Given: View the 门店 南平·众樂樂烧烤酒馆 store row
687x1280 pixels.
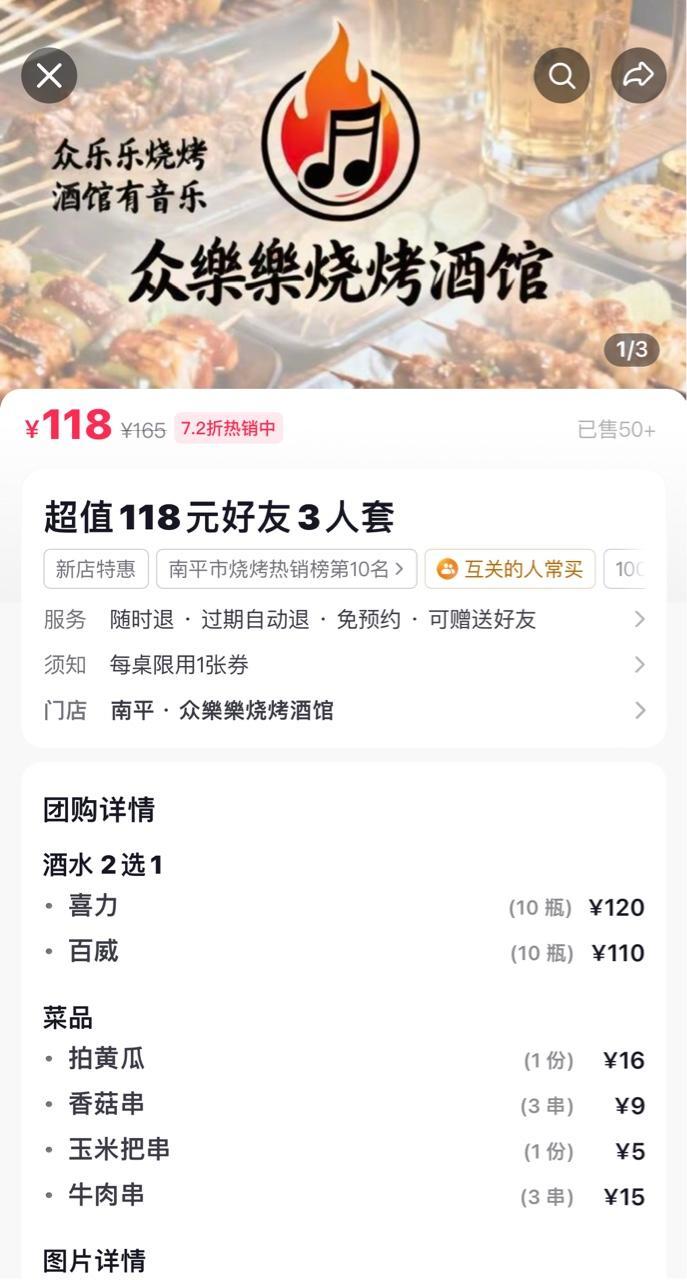Looking at the screenshot, I should pyautogui.click(x=343, y=711).
